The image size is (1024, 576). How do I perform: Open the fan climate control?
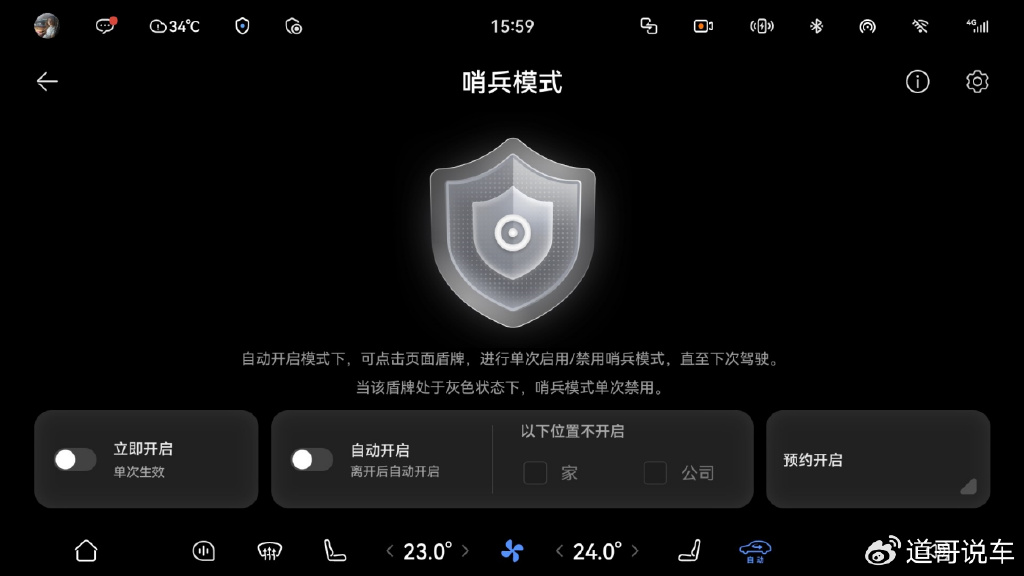coord(512,551)
